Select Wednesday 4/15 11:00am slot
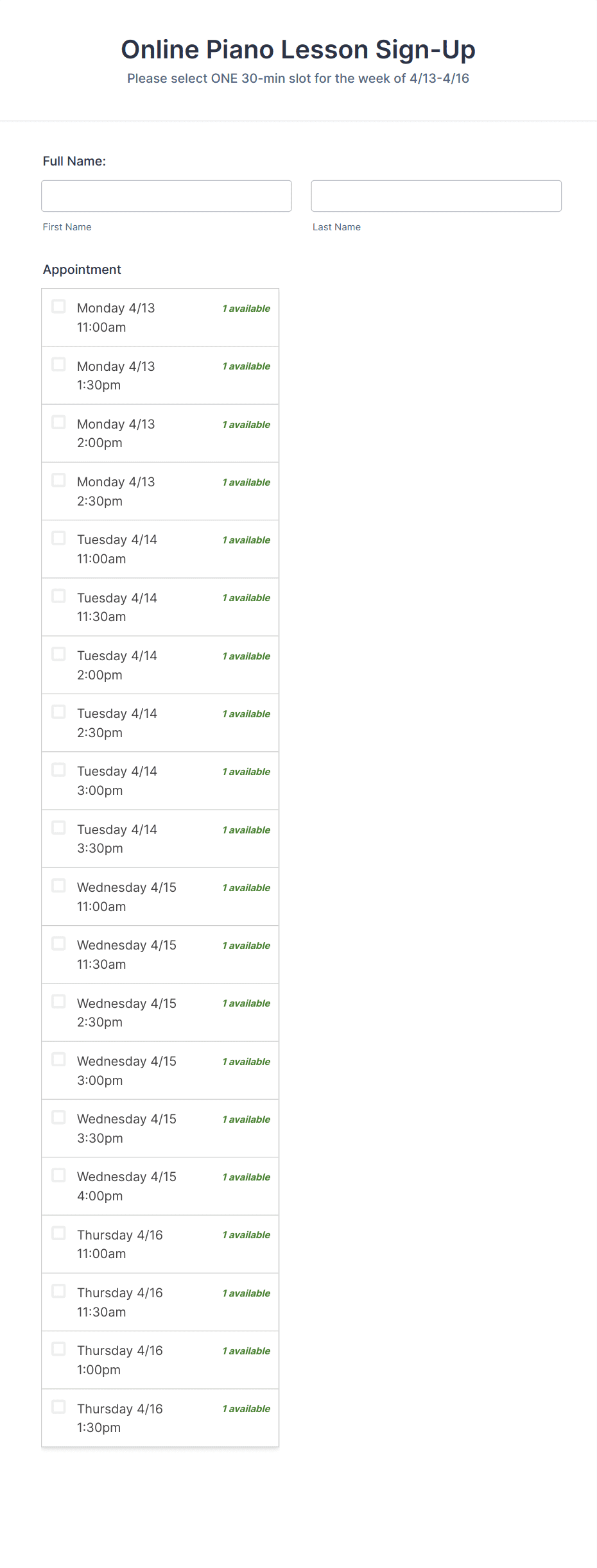This screenshot has height=1568, width=597. pos(58,885)
